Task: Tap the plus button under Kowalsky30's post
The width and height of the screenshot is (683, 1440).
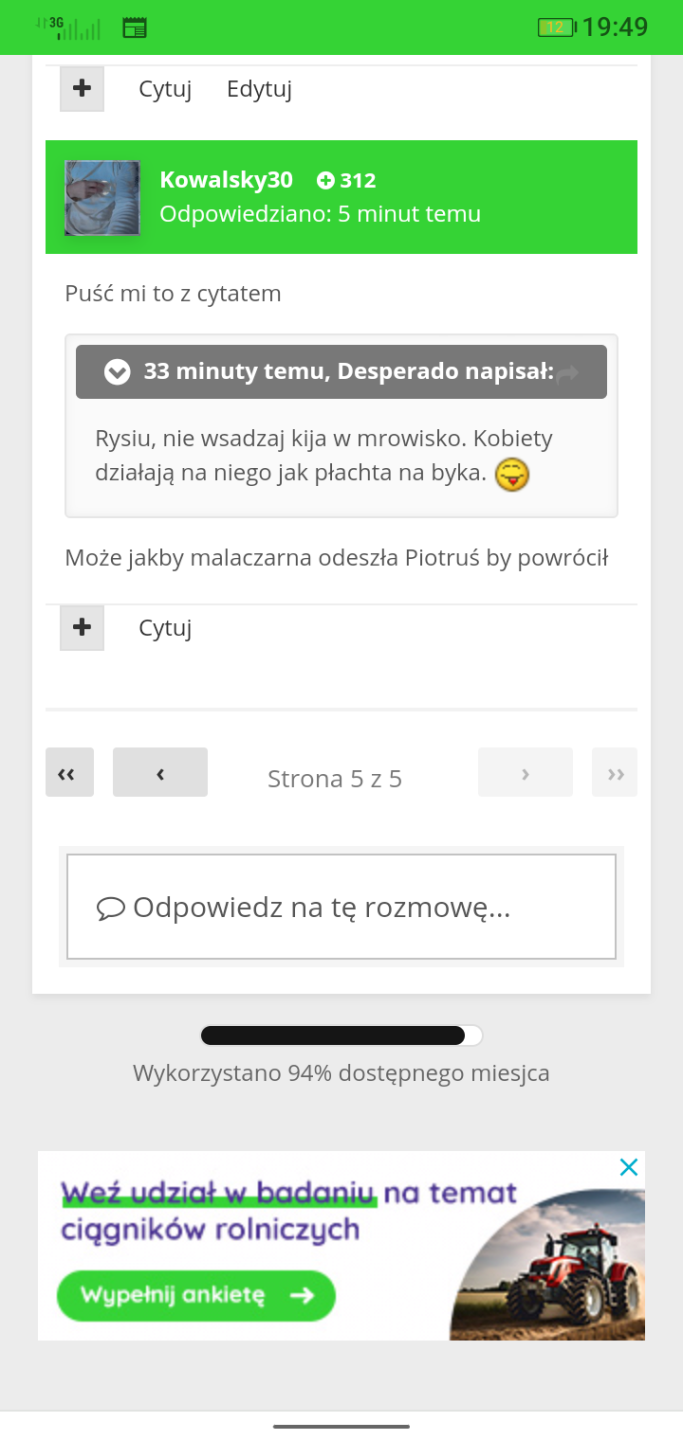Action: 82,628
